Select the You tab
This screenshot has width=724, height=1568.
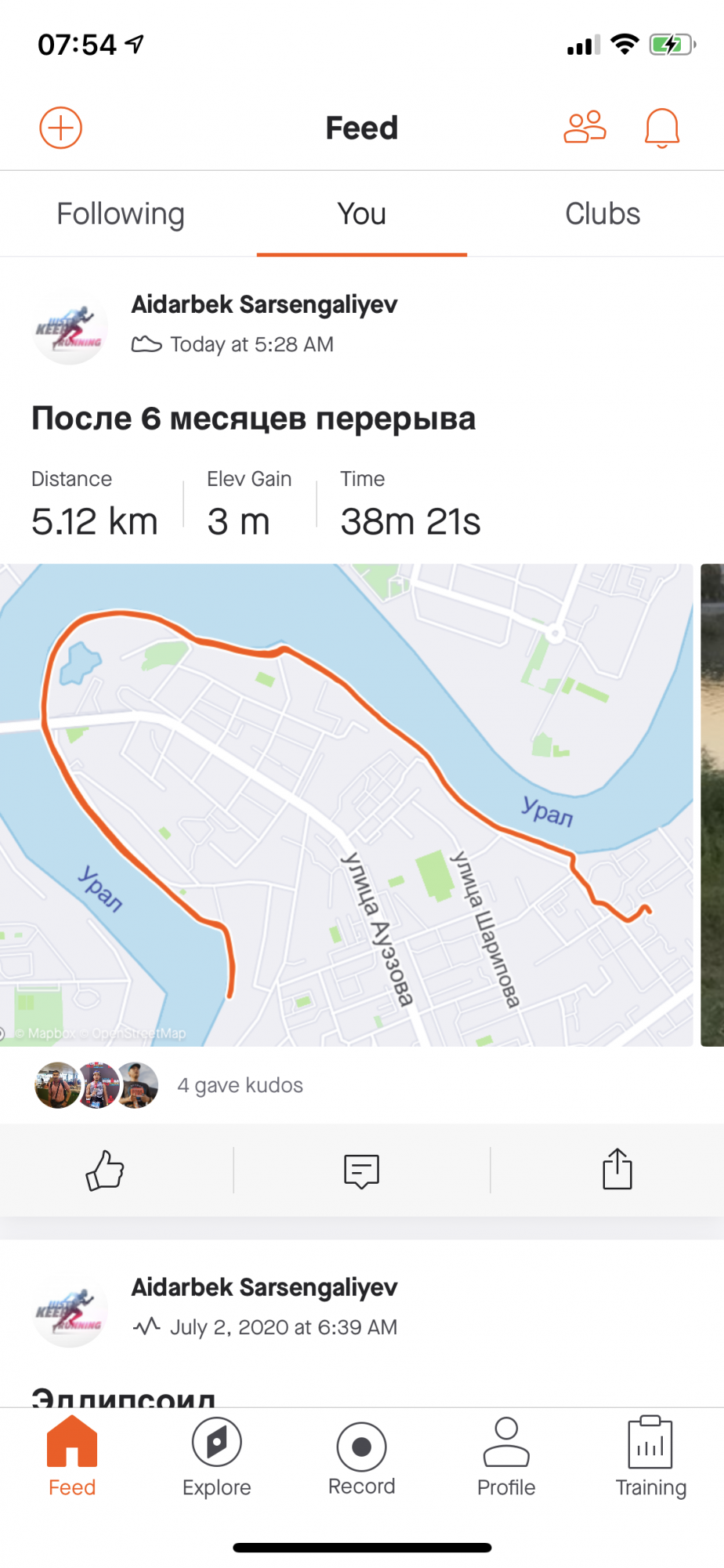(362, 214)
